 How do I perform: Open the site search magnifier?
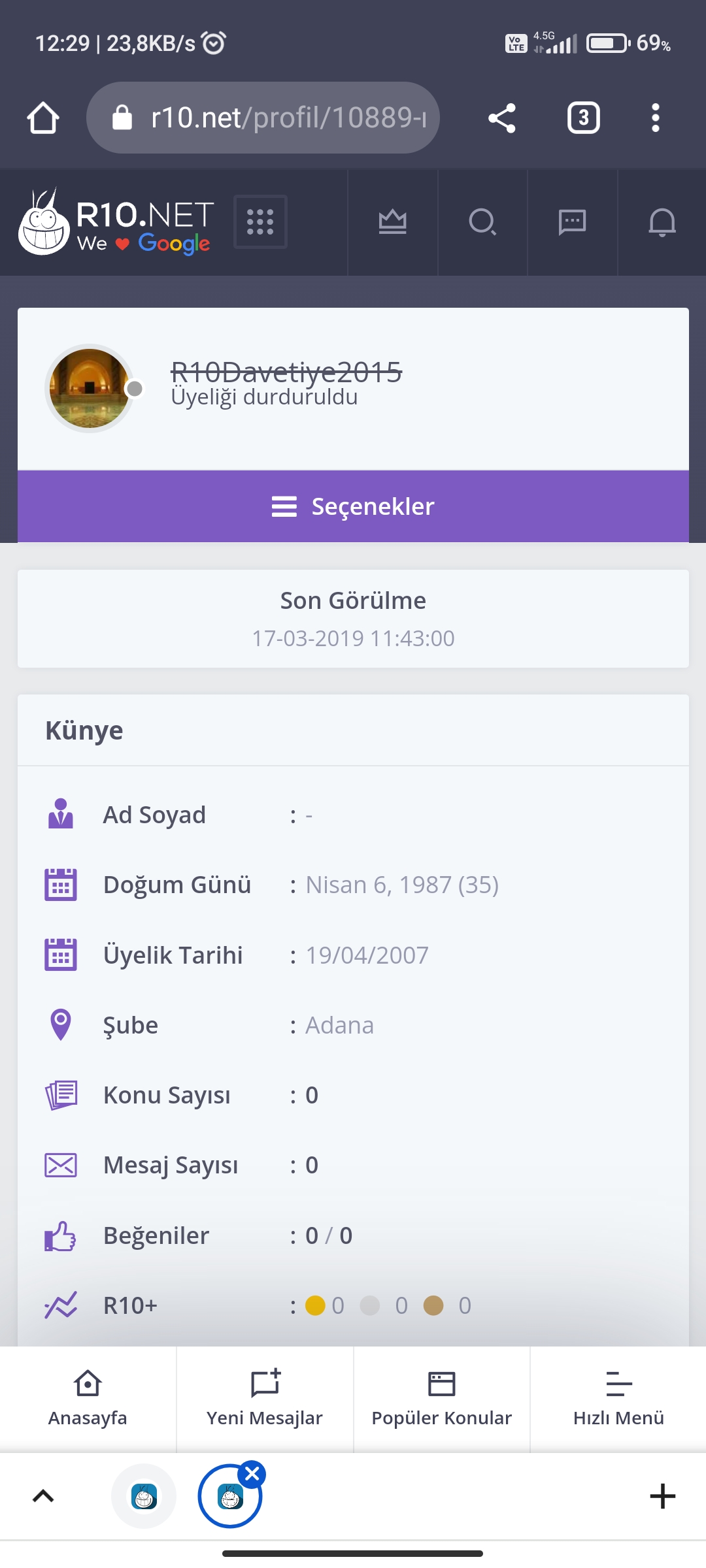pyautogui.click(x=482, y=221)
